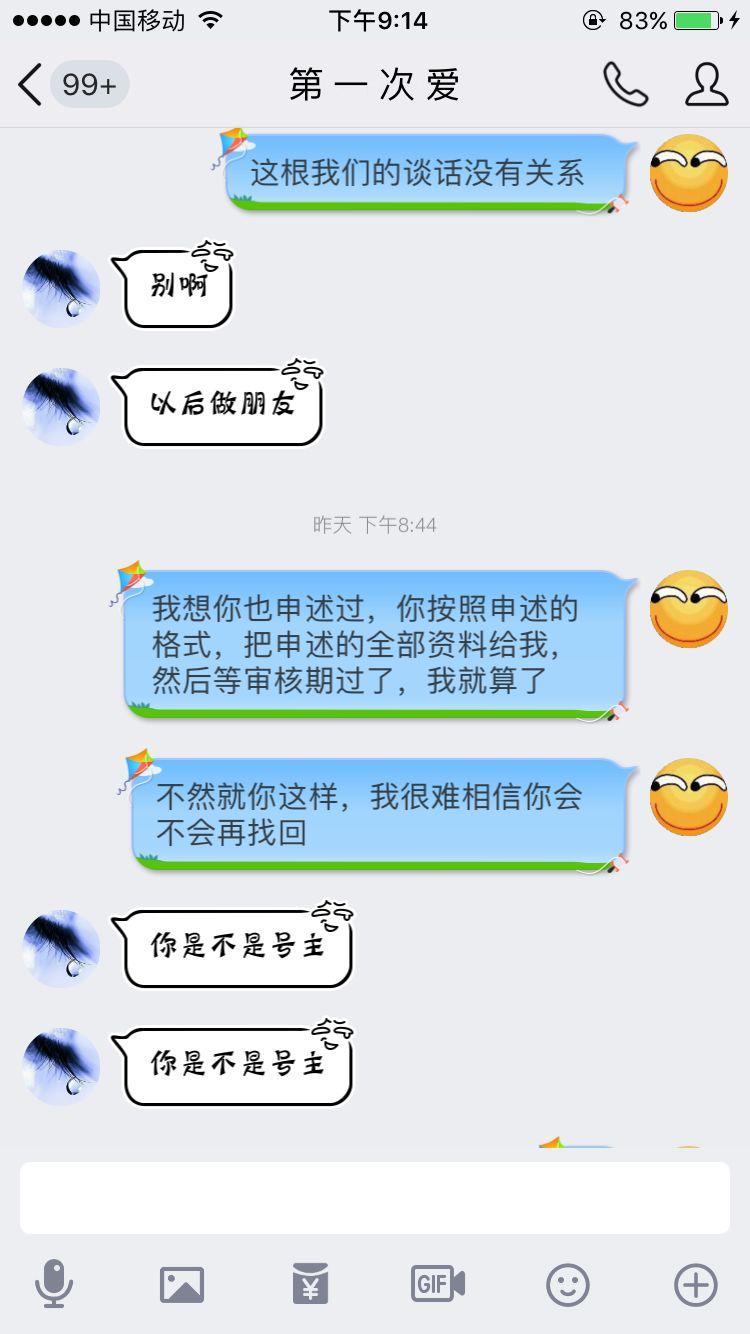This screenshot has height=1334, width=750.
Task: Open chat member profile via person icon
Action: [707, 85]
